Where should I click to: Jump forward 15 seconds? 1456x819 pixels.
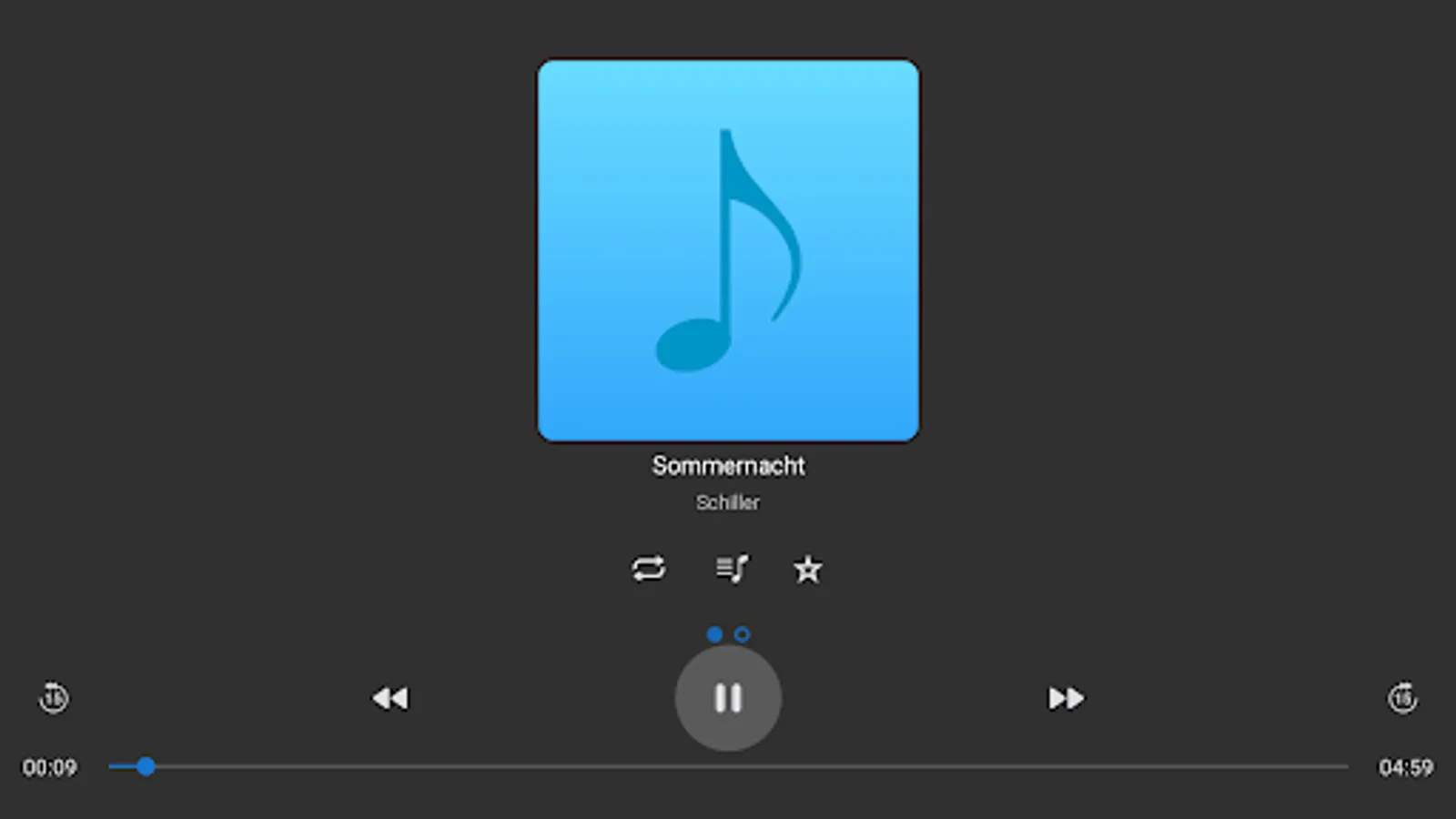pos(1402,698)
